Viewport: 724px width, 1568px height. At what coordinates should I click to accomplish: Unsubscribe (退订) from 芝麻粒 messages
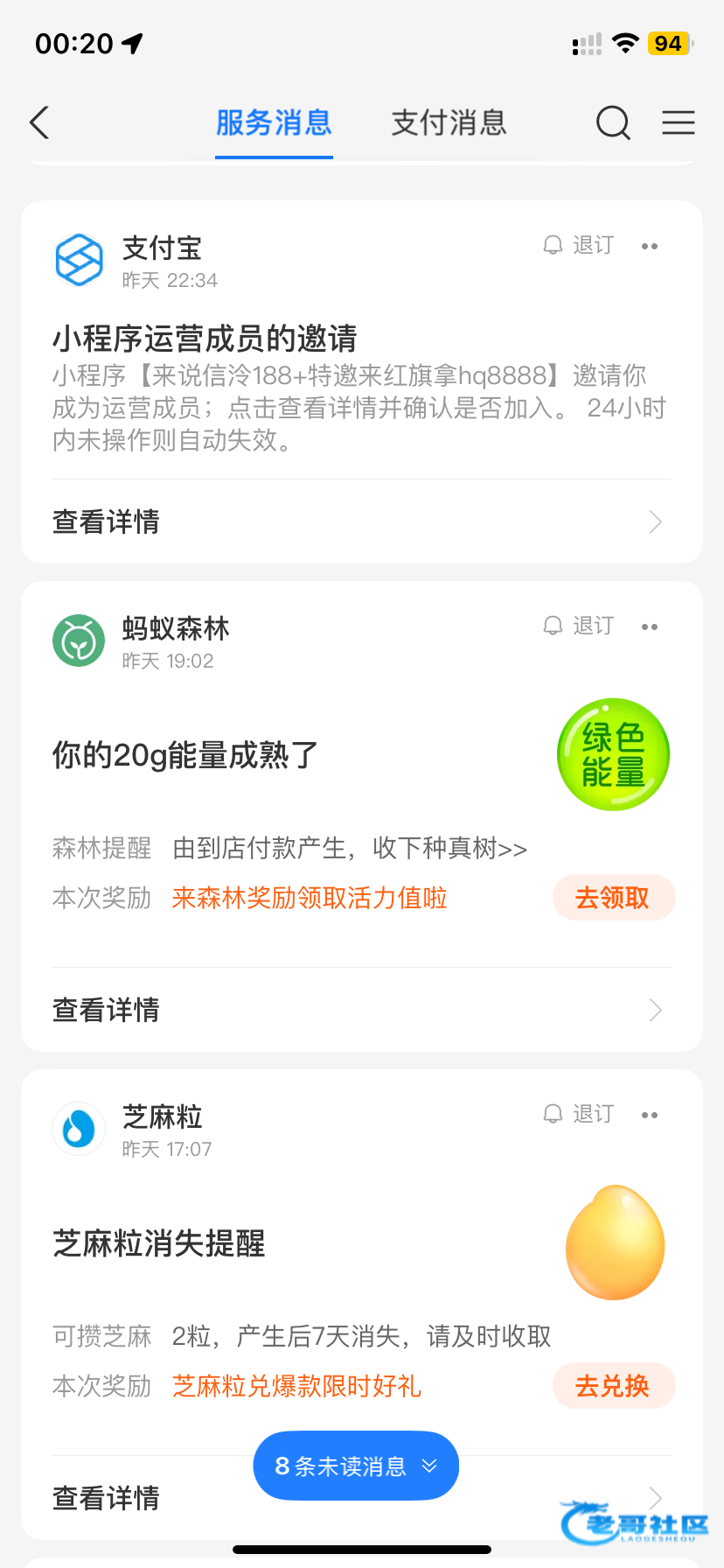(x=580, y=1114)
